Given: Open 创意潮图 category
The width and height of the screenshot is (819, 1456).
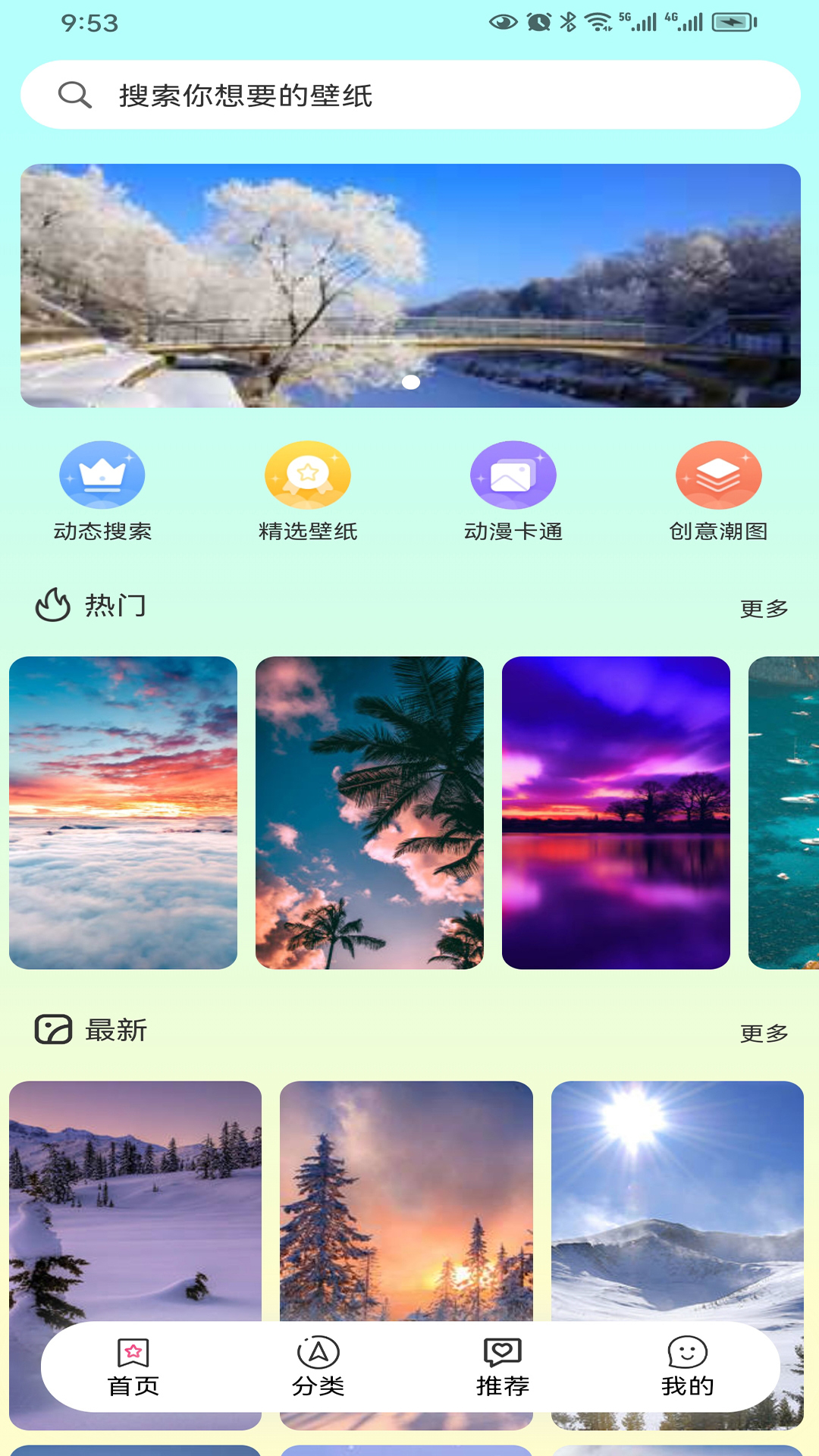Looking at the screenshot, I should tap(718, 491).
